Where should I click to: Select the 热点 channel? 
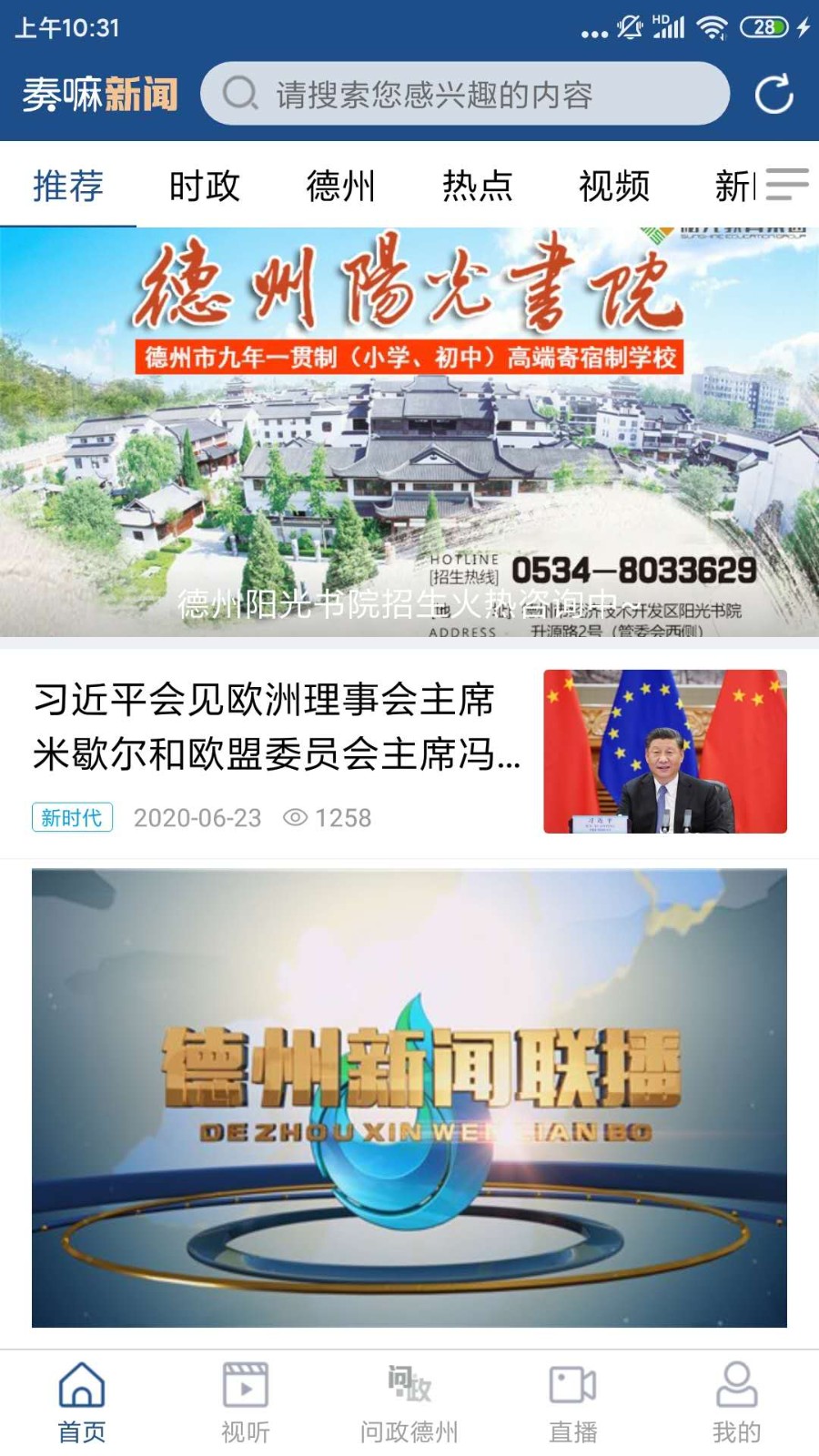pyautogui.click(x=478, y=187)
